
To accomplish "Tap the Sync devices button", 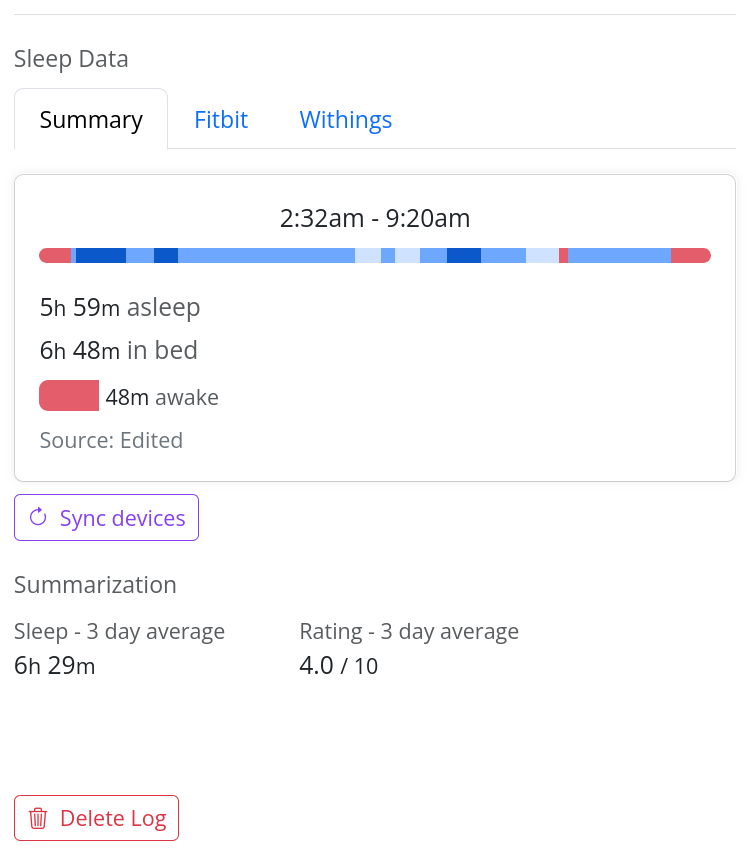I will pos(106,517).
